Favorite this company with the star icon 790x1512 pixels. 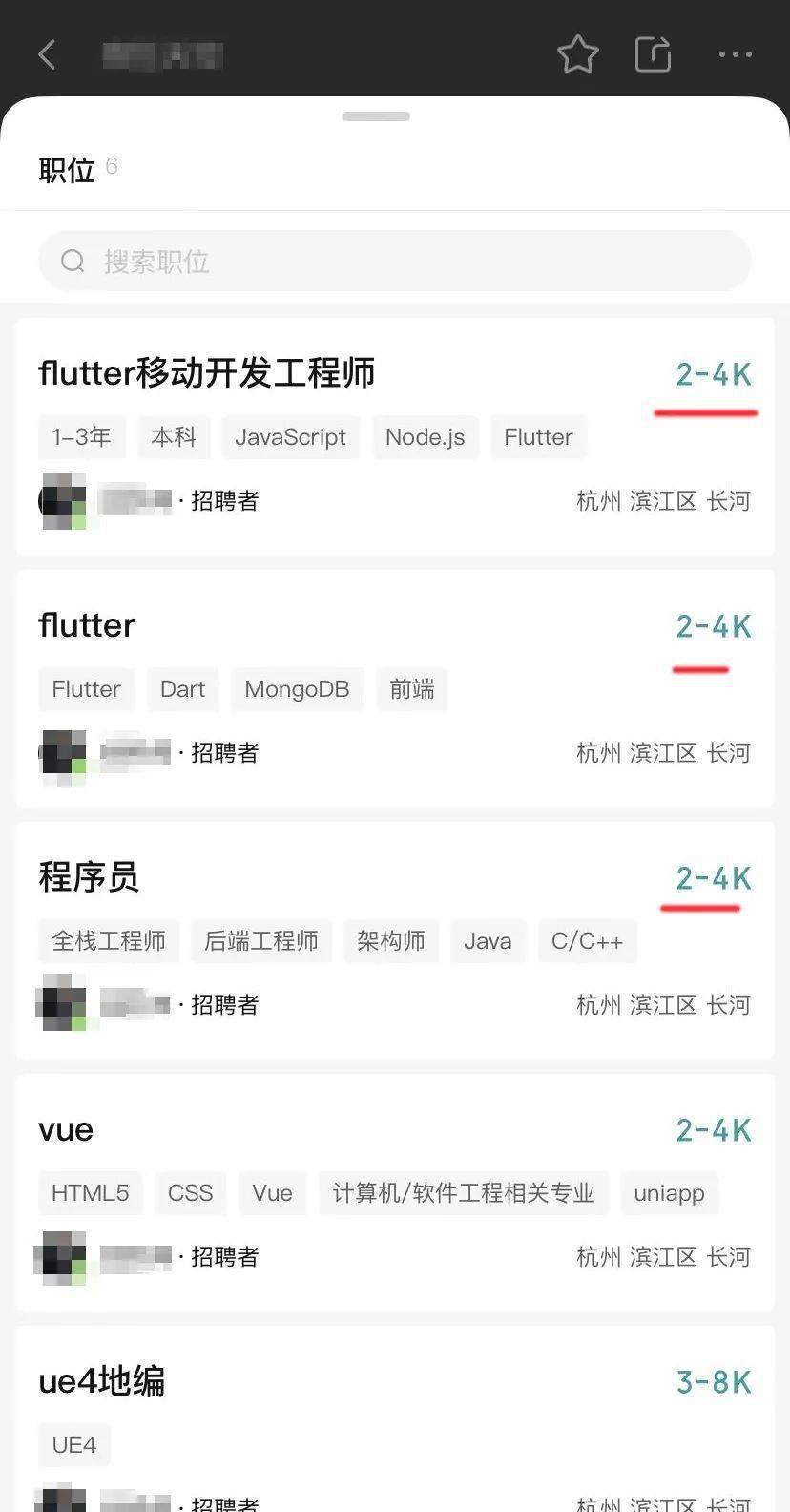577,54
